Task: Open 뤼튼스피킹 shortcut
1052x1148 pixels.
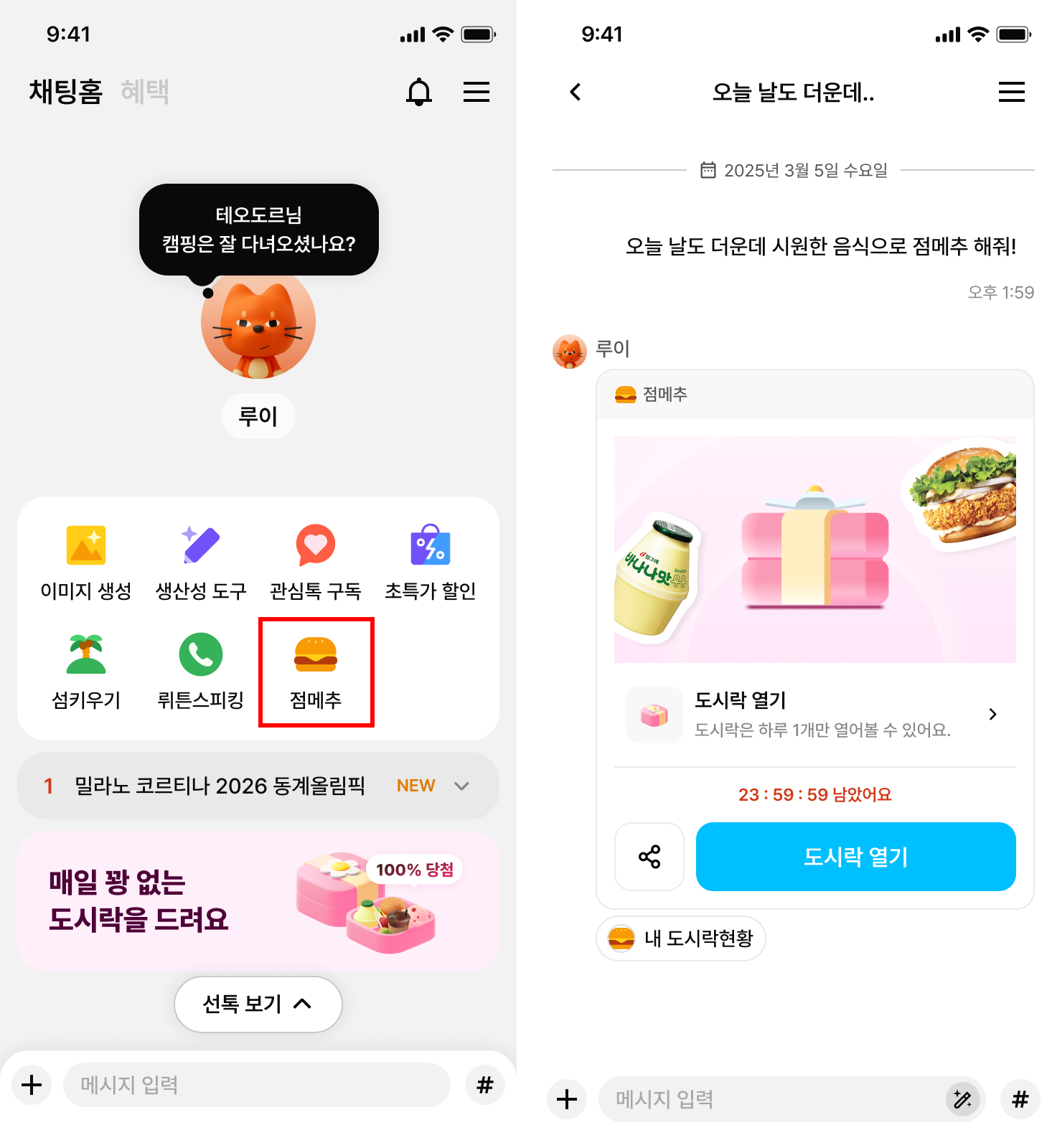Action: click(x=201, y=672)
